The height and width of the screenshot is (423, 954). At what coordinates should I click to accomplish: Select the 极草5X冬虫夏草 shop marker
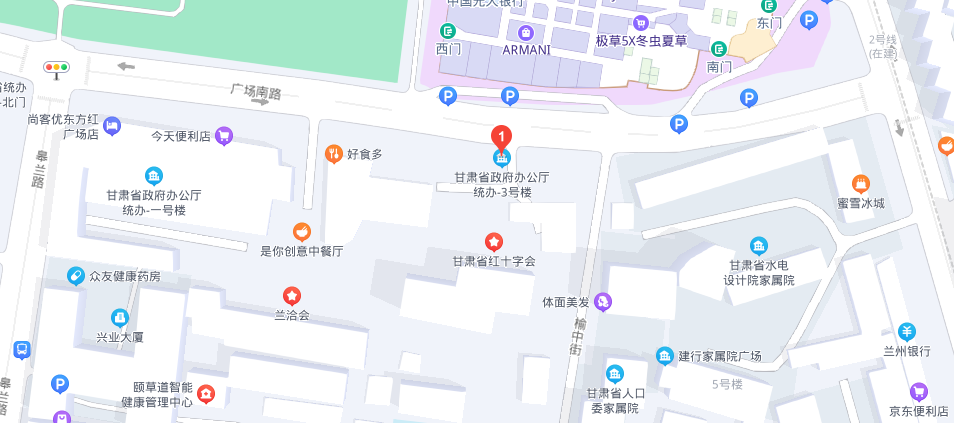(x=640, y=23)
